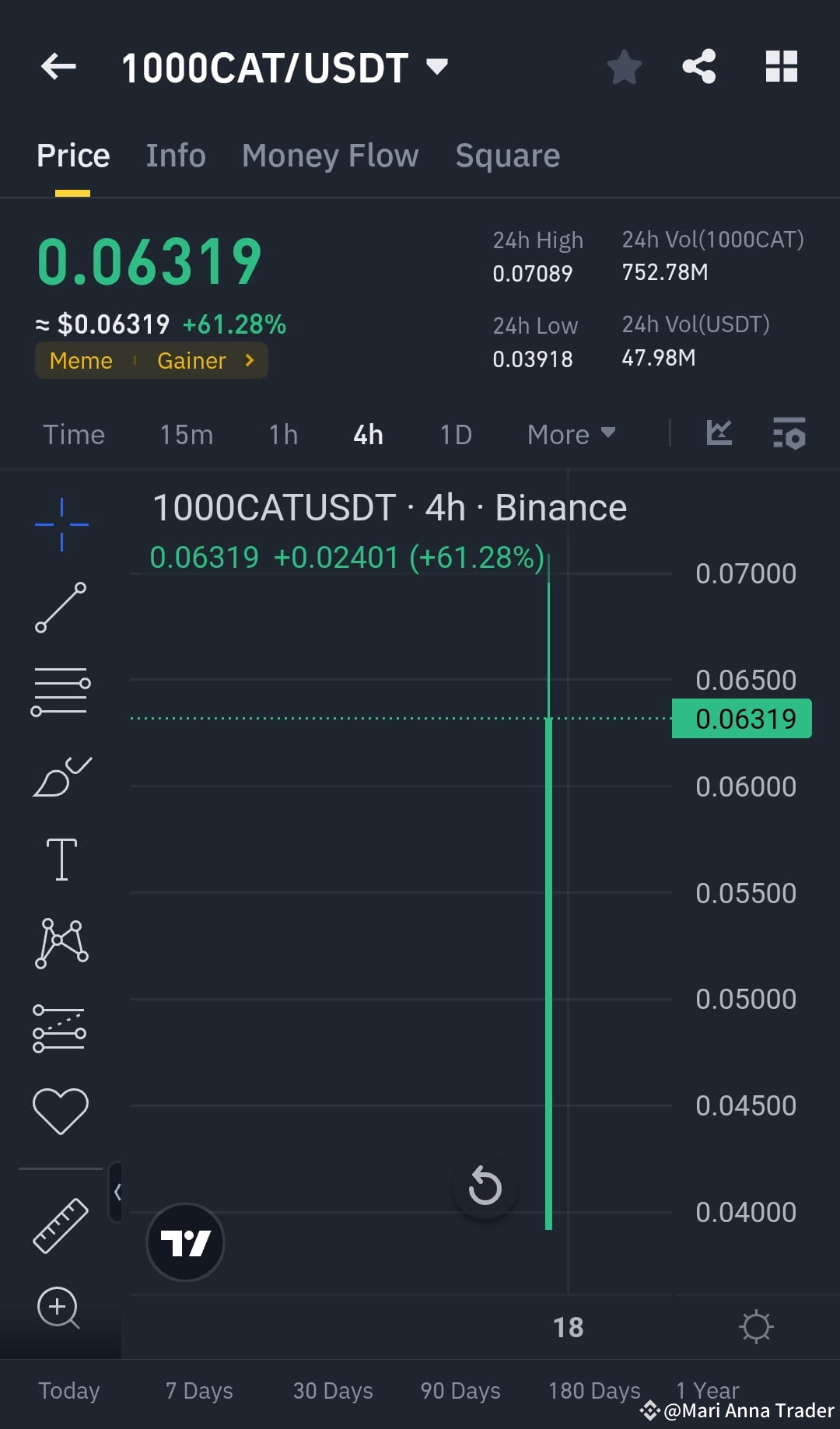Screen dimensions: 840x1429
Task: Switch to the Money Flow tab
Action: tap(329, 155)
